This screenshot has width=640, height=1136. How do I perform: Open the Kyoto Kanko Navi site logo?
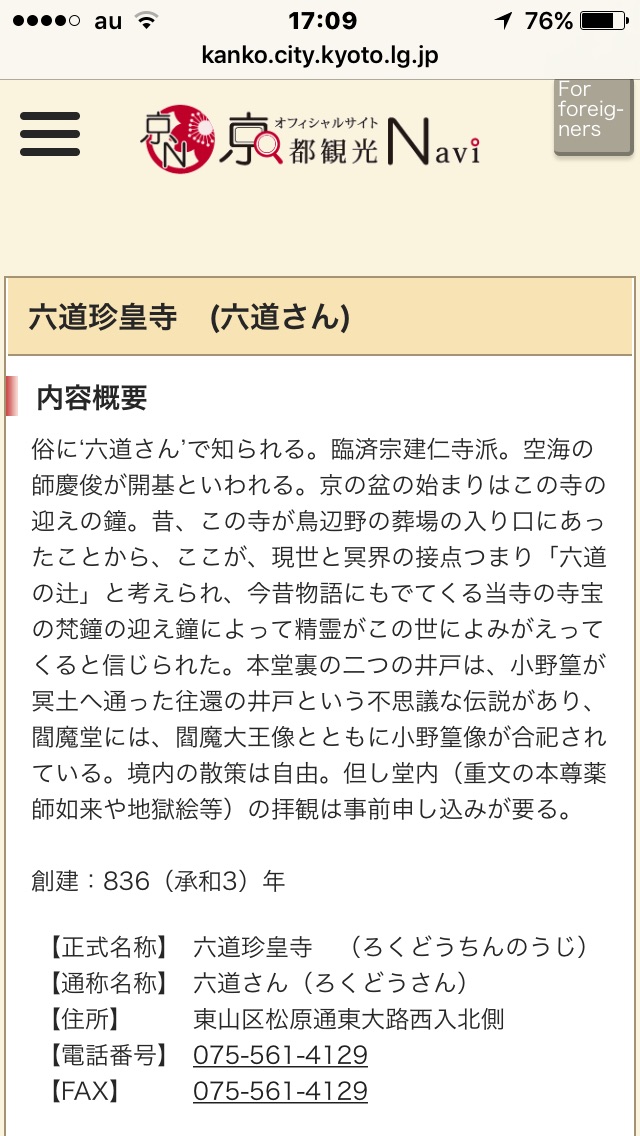point(310,138)
